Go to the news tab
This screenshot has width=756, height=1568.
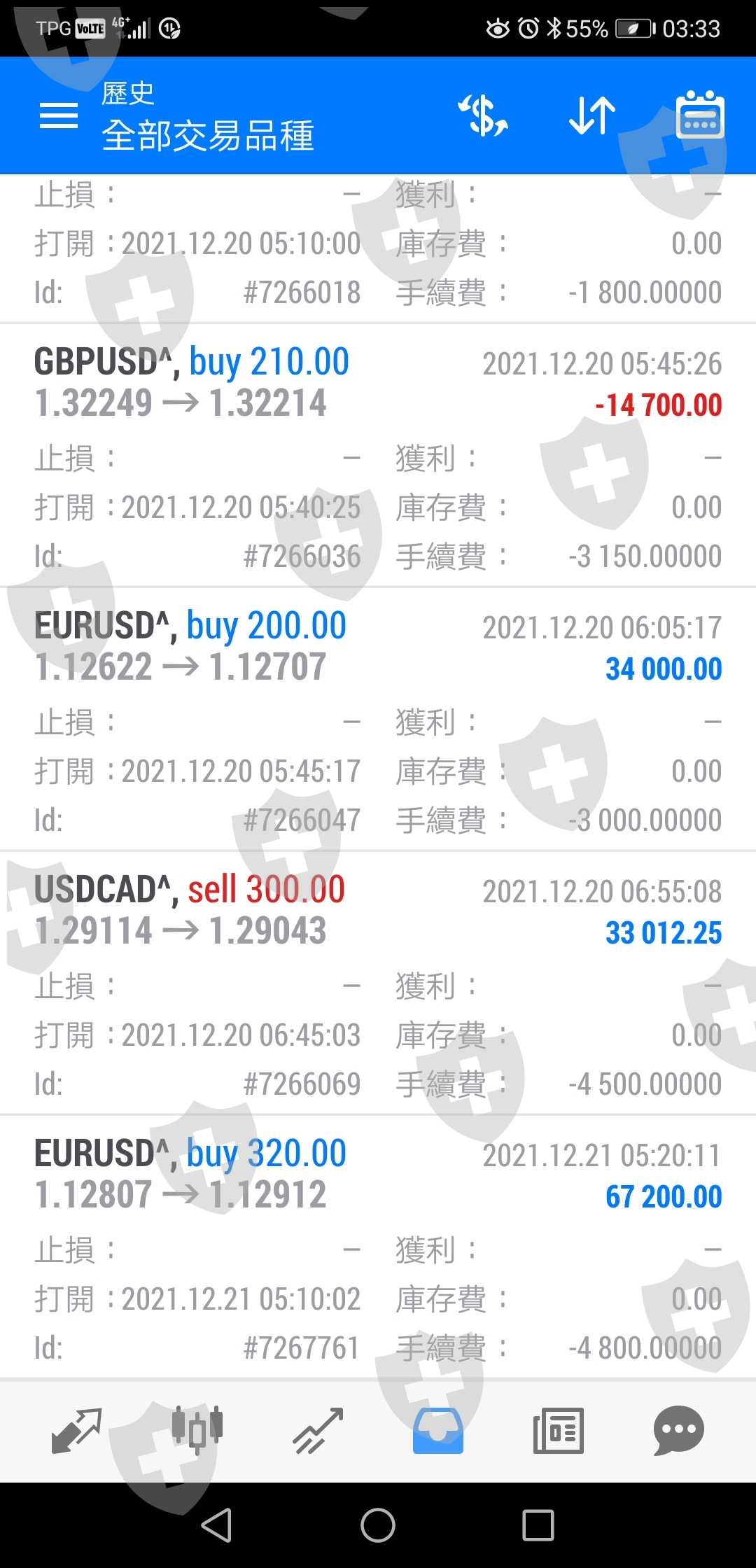tap(558, 1430)
